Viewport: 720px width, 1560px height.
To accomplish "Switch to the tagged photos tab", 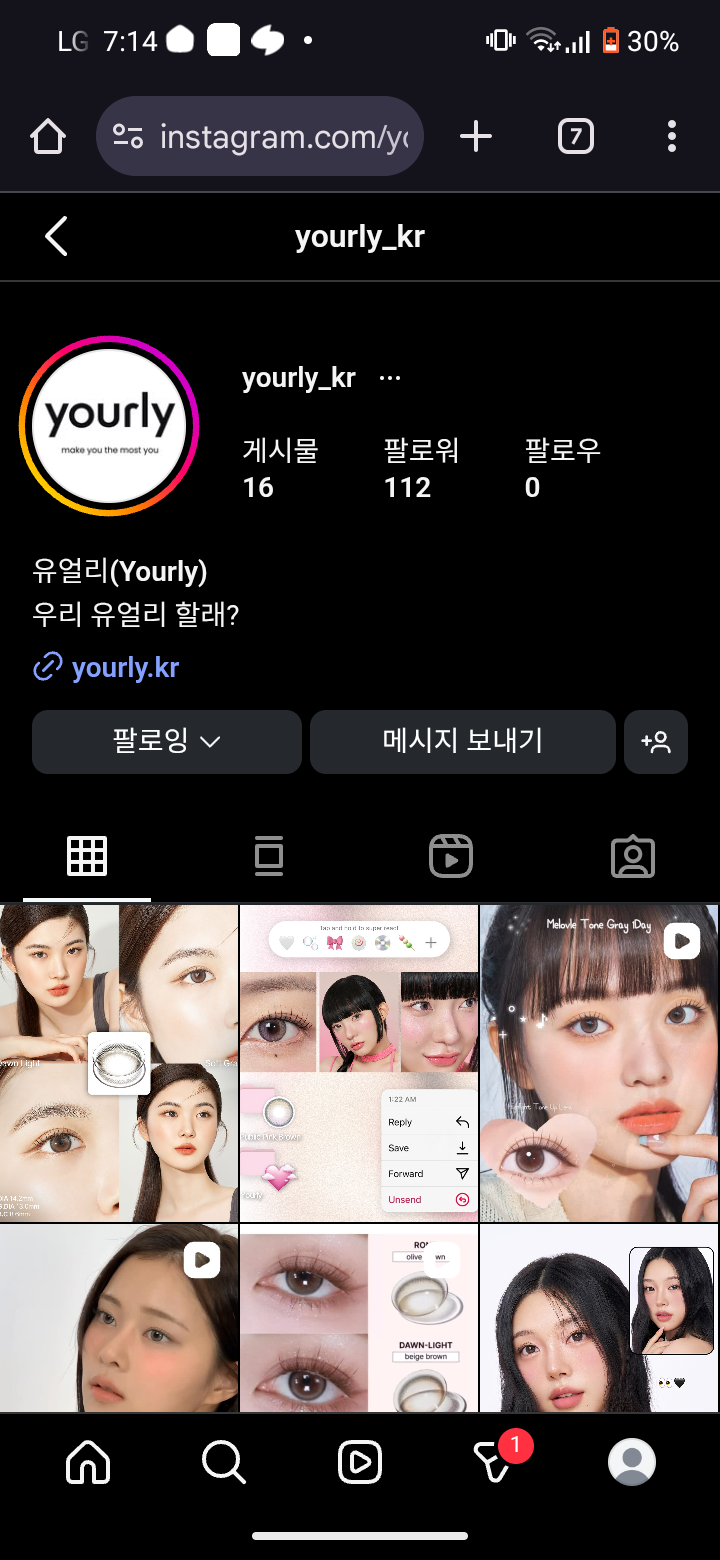I will coord(632,856).
